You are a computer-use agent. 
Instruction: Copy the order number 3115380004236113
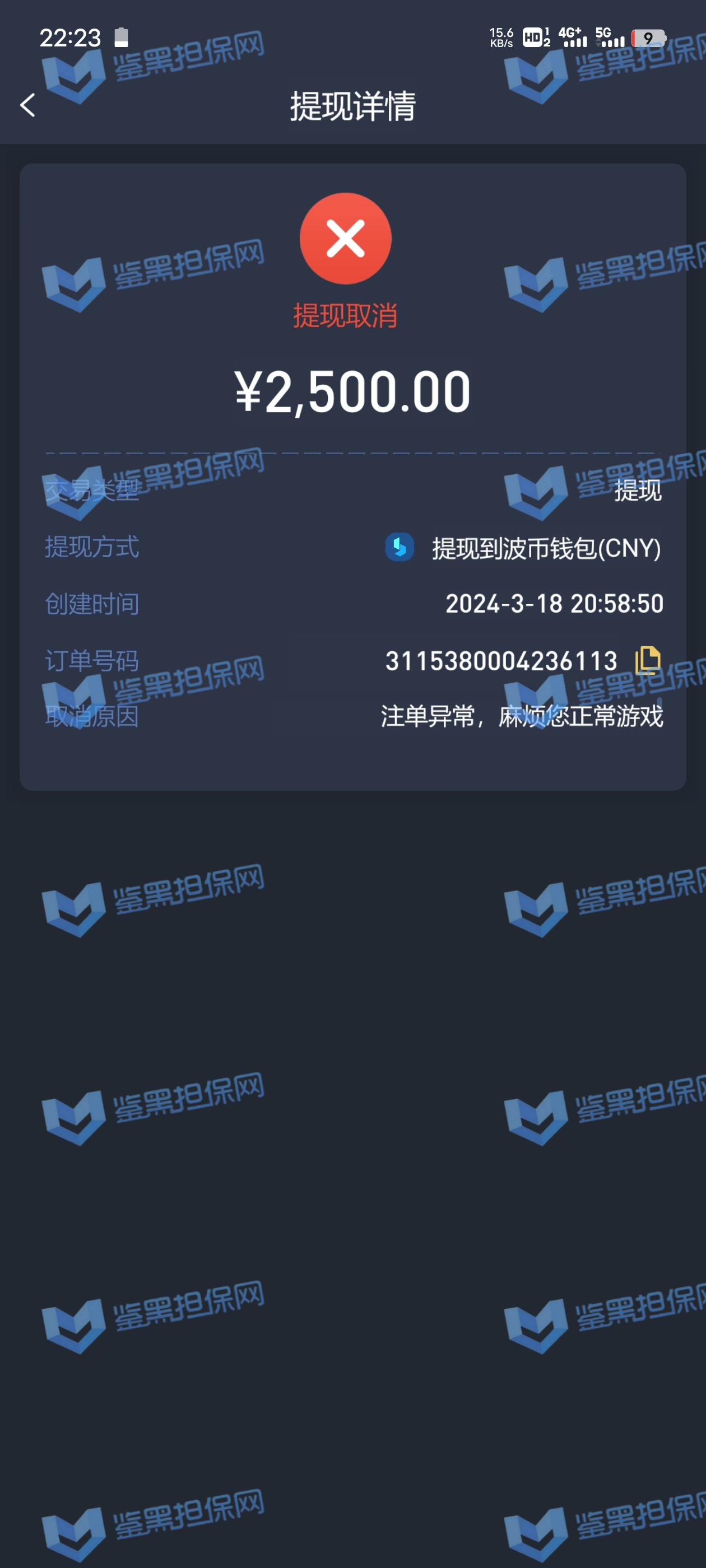pyautogui.click(x=648, y=660)
